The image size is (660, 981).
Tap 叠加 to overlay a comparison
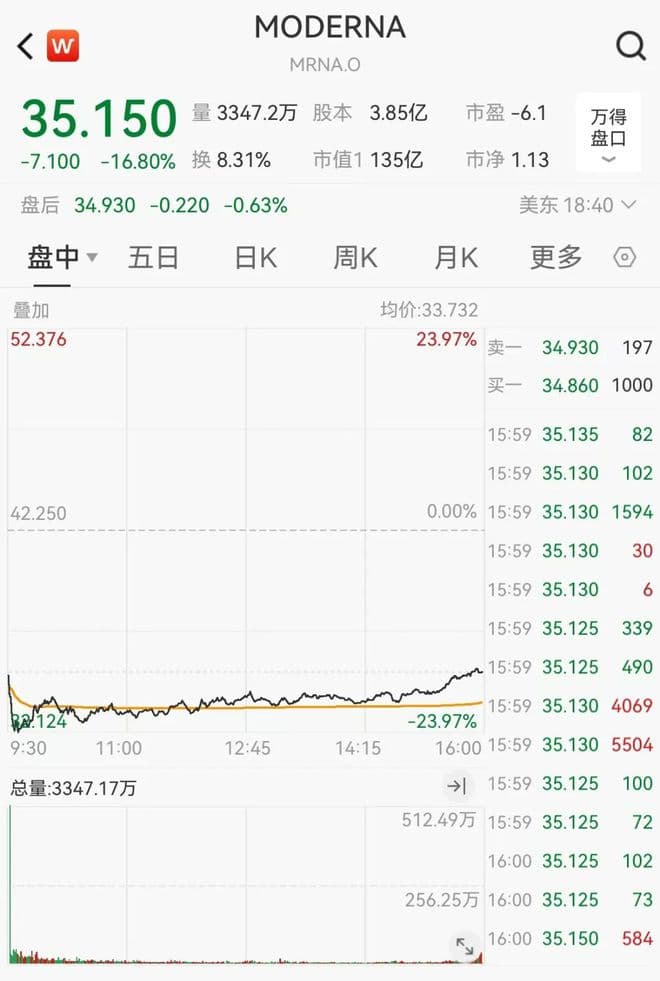coord(30,310)
